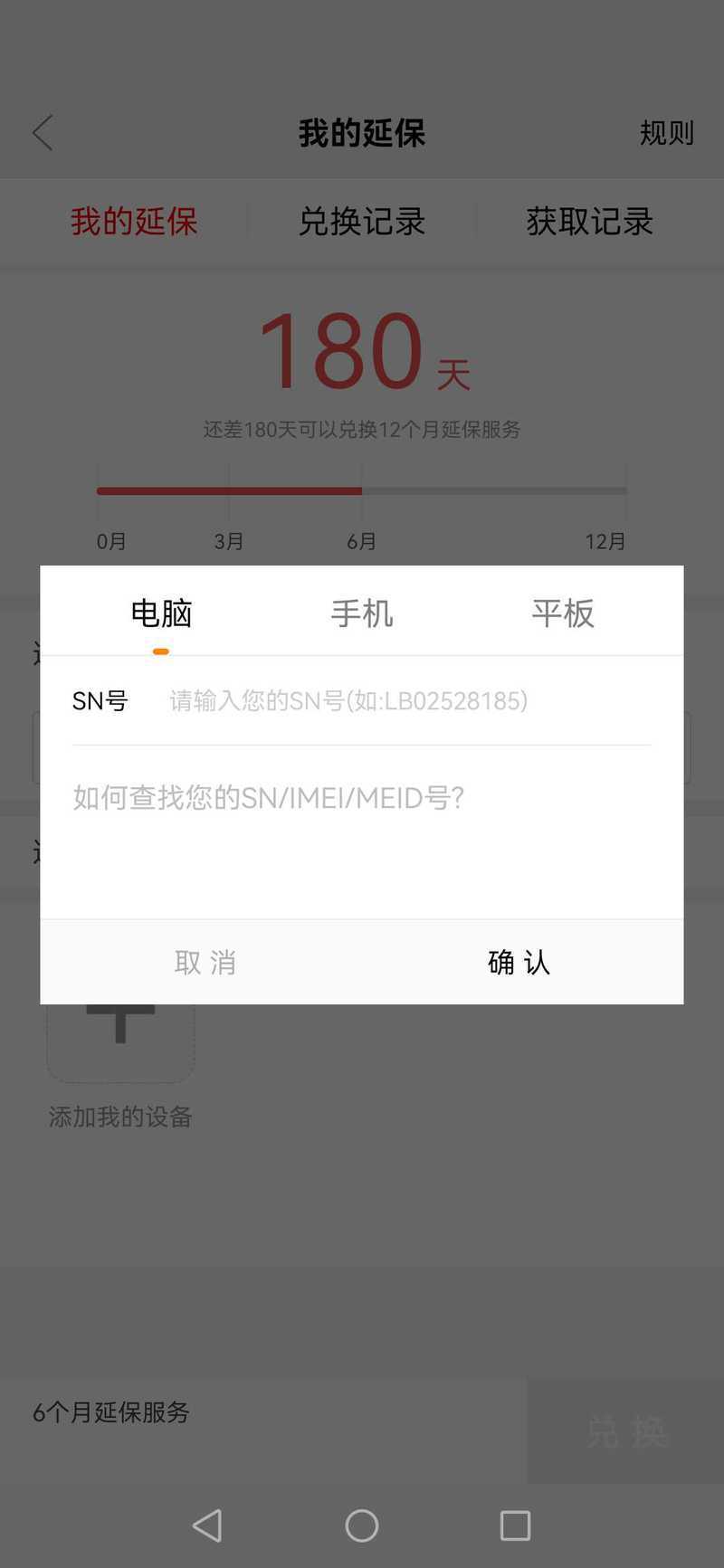
Task: Select the 电脑 tab in dialog
Action: (x=161, y=613)
